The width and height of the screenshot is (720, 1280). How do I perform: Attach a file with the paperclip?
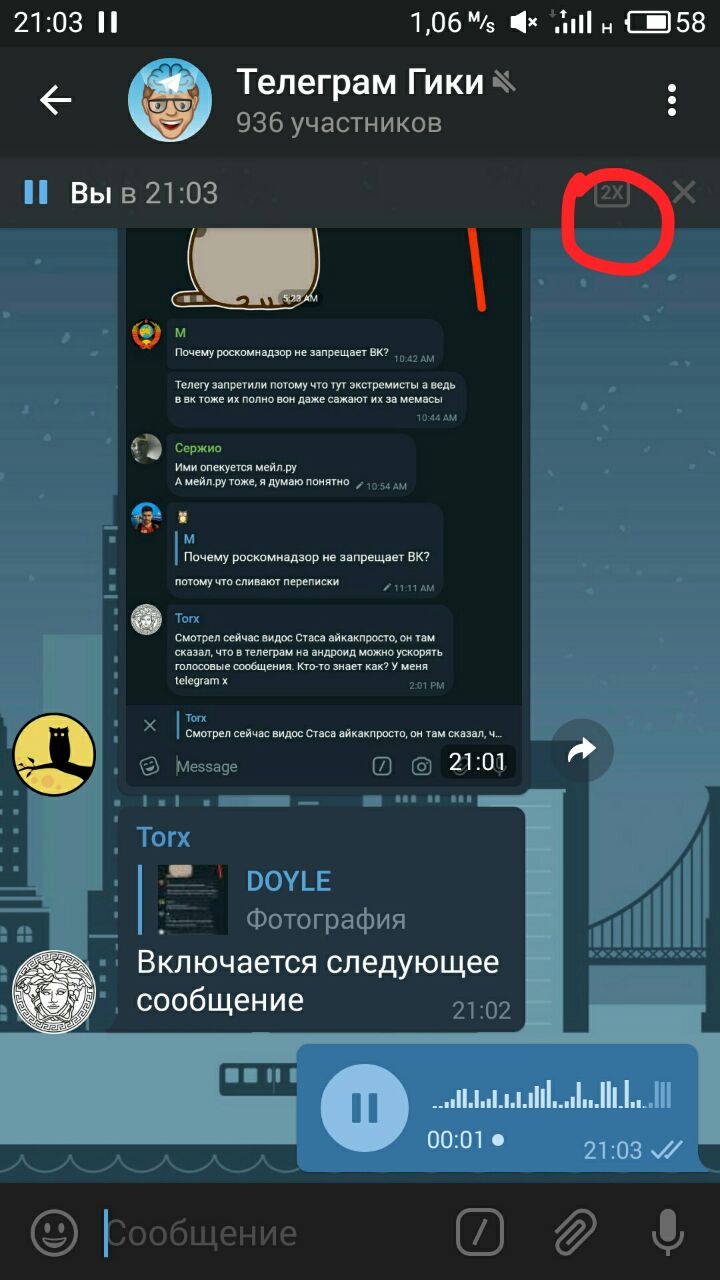pos(575,1232)
